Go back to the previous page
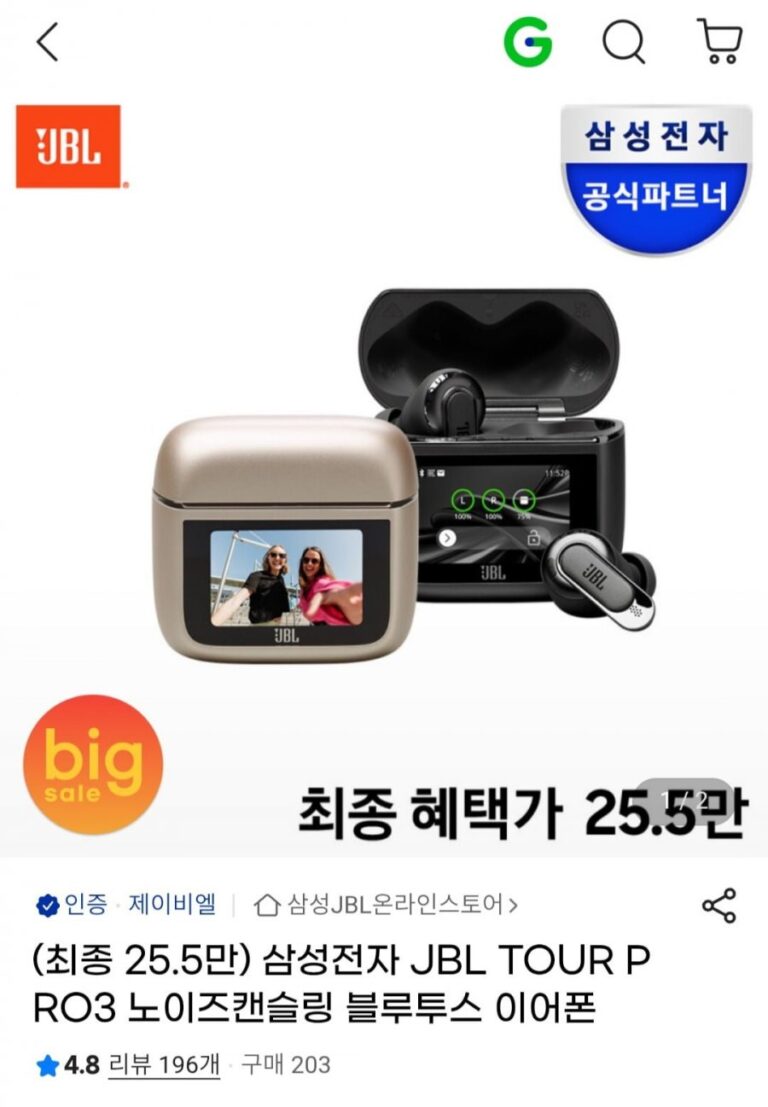Screen dimensions: 768x1107 click(x=47, y=42)
